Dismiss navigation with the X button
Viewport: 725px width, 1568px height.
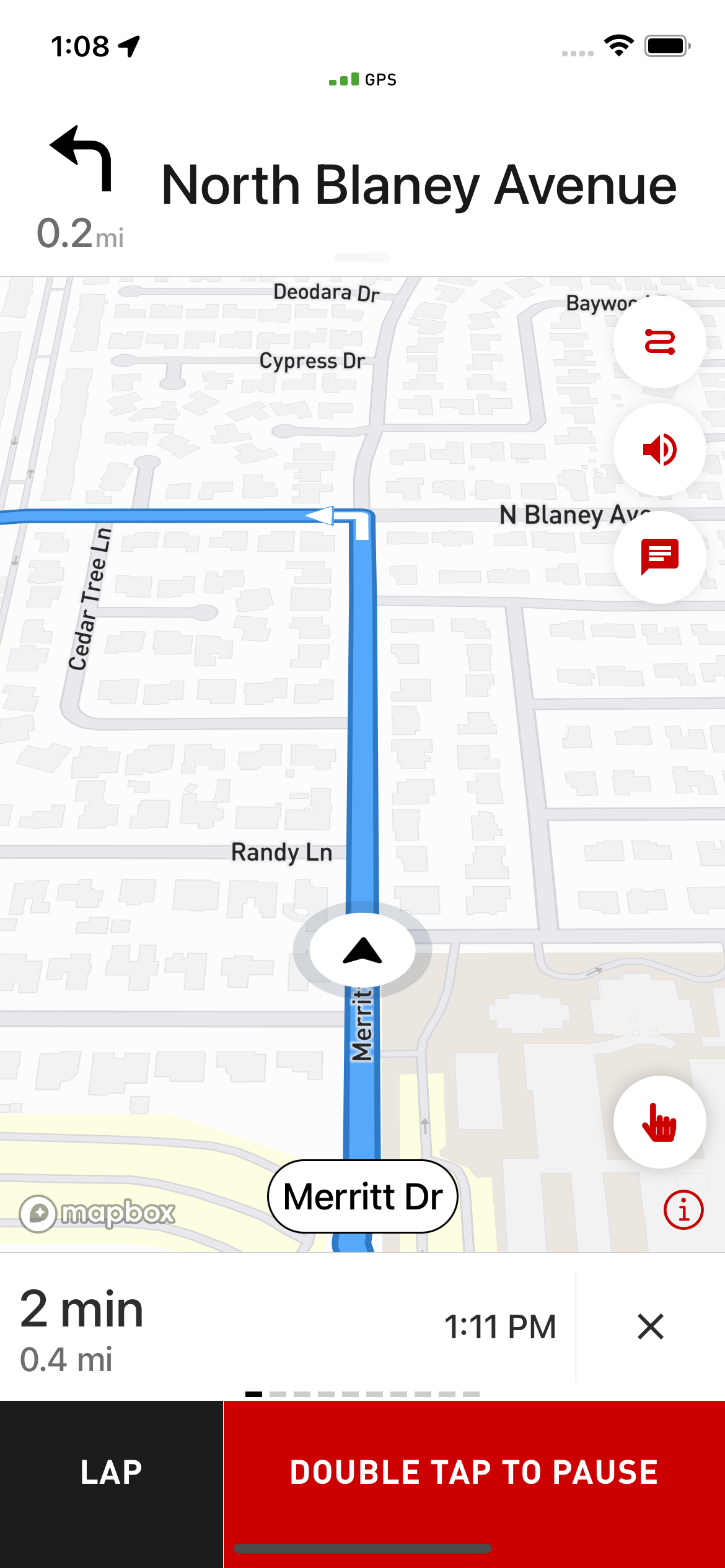pos(651,1327)
